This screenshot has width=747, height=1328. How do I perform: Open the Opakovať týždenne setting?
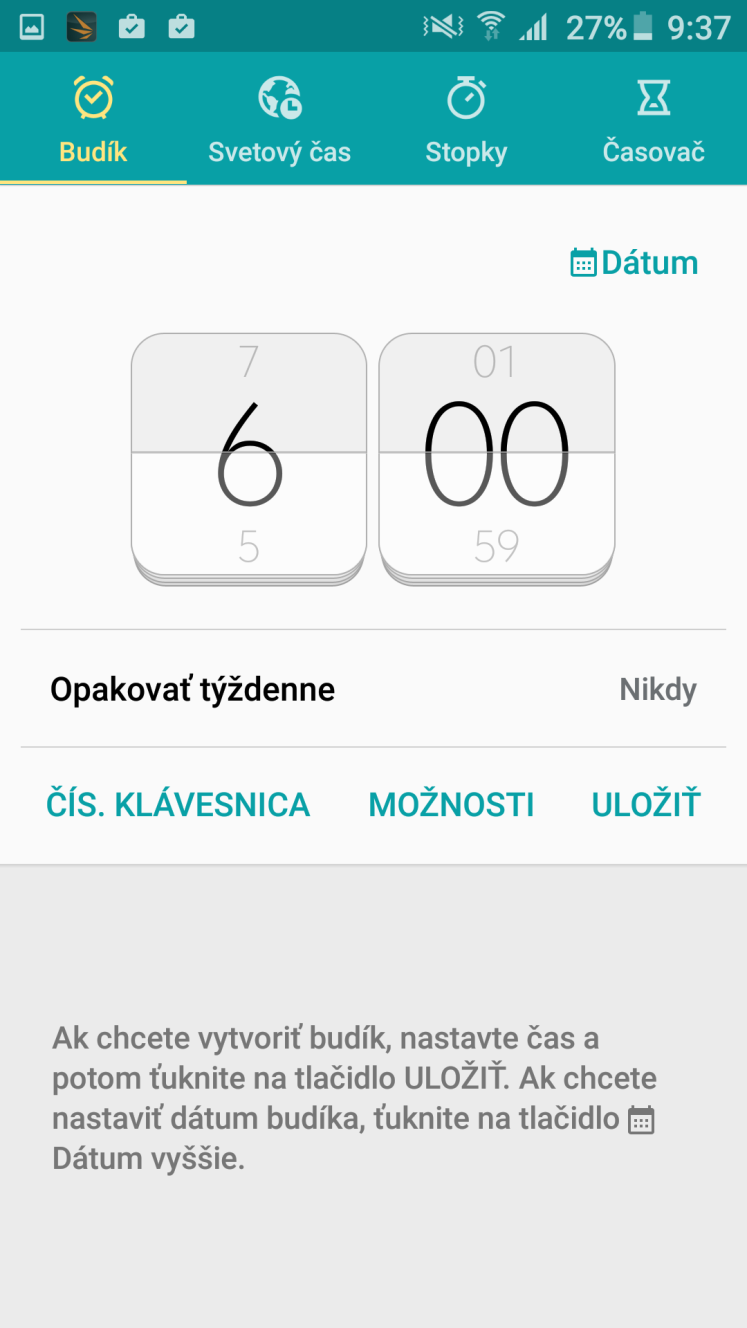click(373, 689)
